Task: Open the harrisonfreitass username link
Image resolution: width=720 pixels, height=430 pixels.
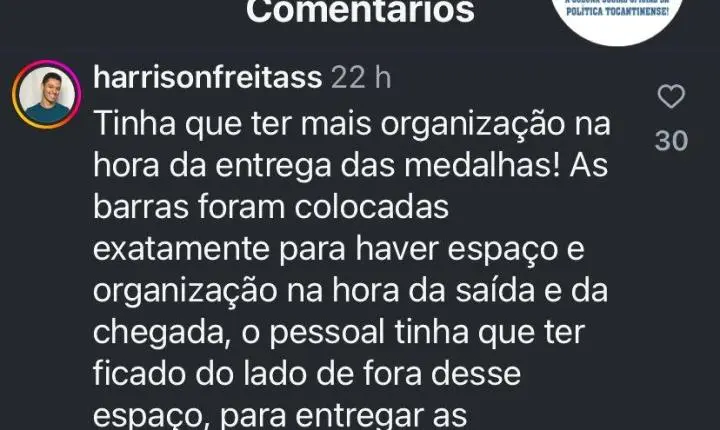Action: (207, 78)
